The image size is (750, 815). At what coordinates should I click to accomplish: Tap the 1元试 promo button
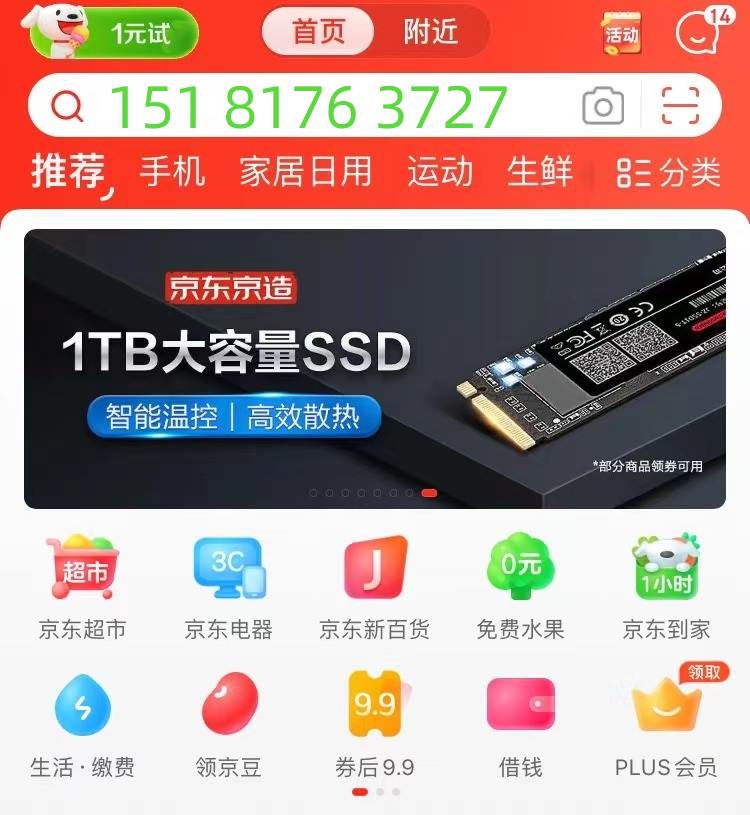coord(115,32)
